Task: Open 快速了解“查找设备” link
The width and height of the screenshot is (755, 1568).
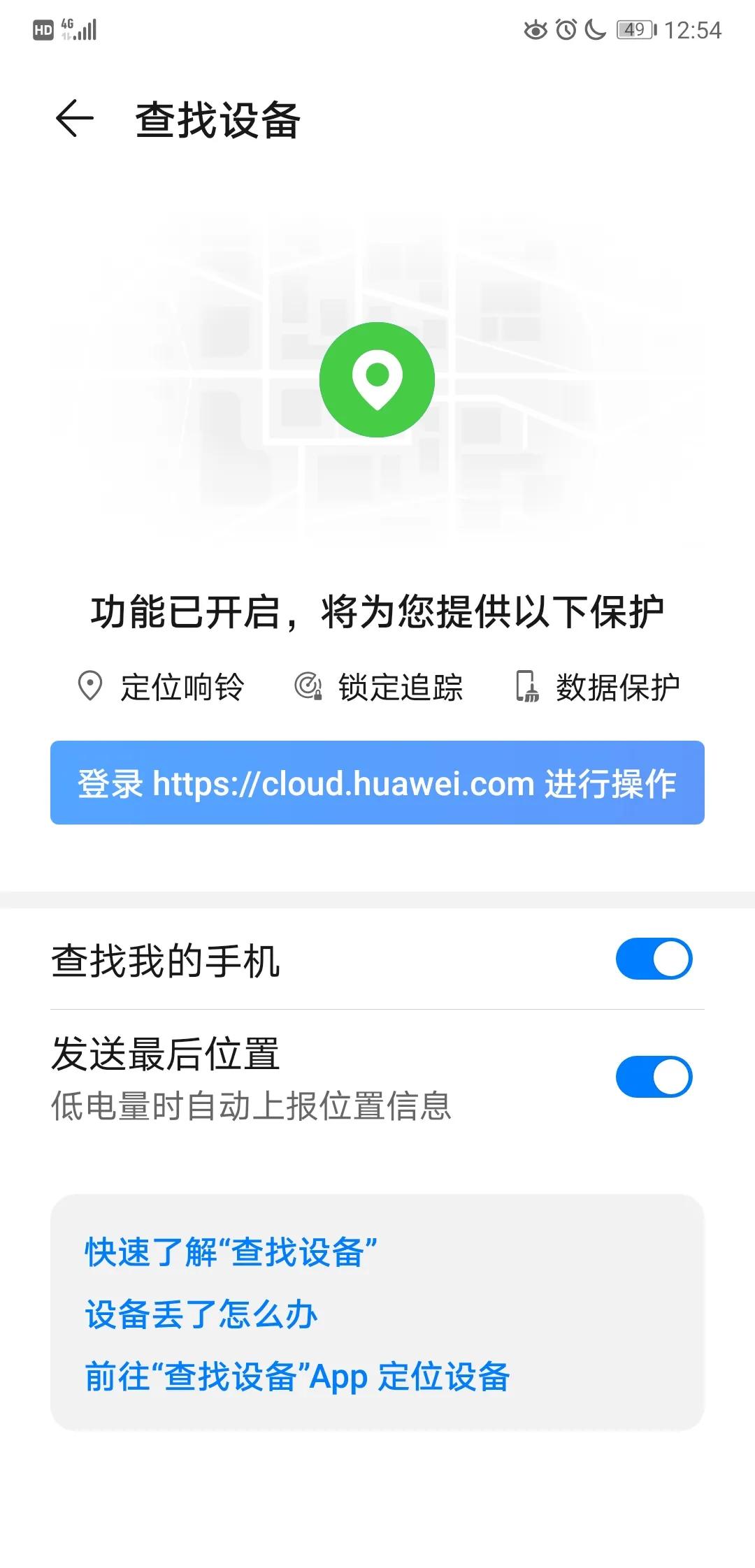Action: pyautogui.click(x=231, y=1252)
